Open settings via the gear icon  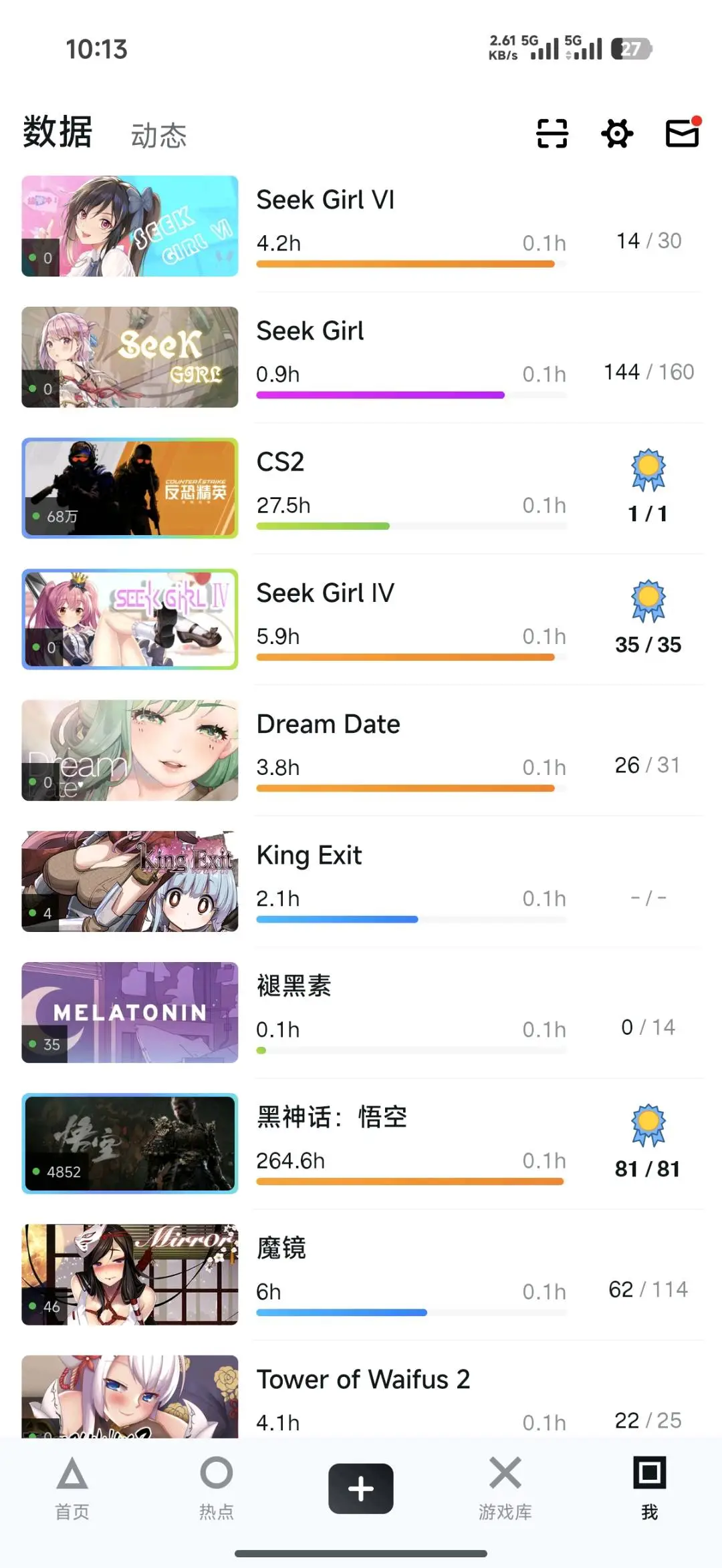(x=617, y=133)
